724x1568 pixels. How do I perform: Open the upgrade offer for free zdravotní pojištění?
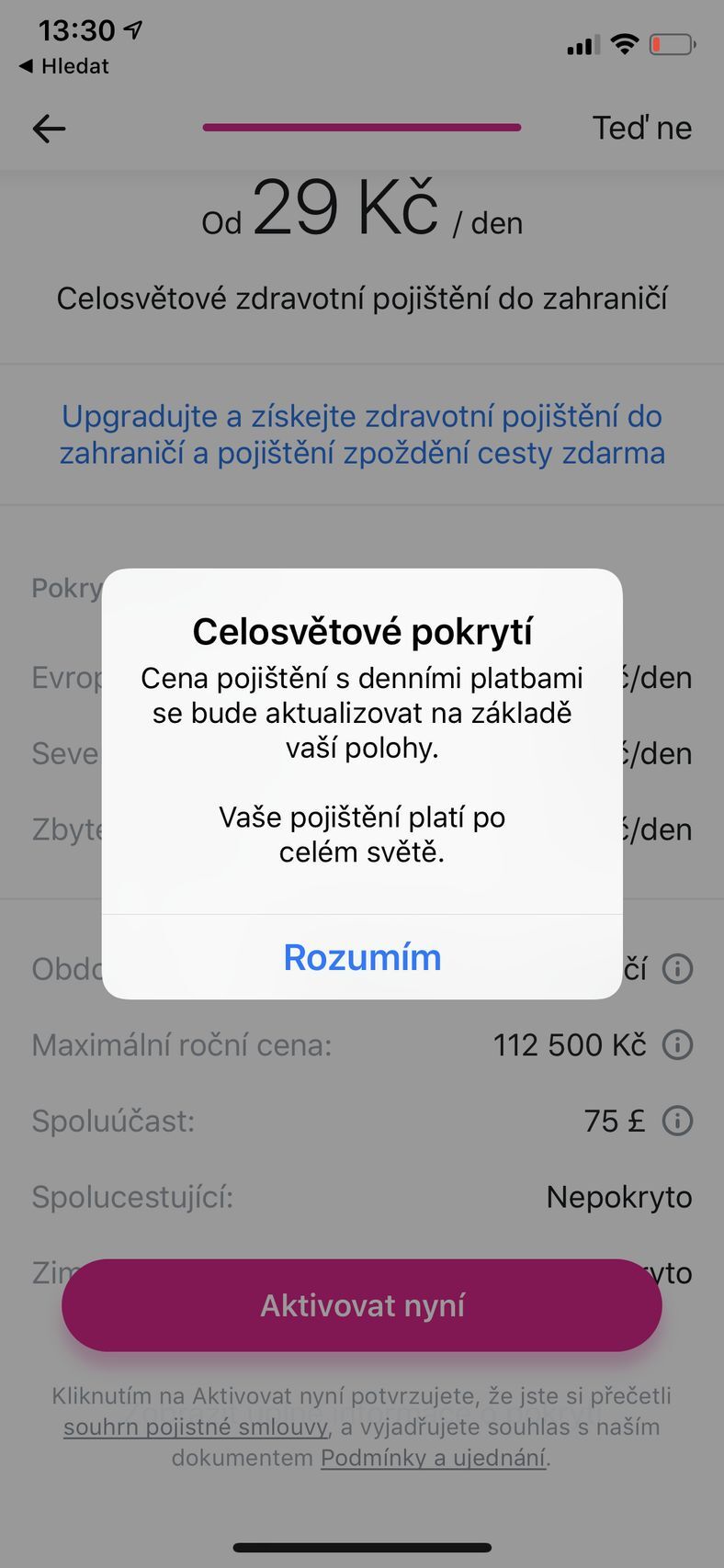pos(362,434)
